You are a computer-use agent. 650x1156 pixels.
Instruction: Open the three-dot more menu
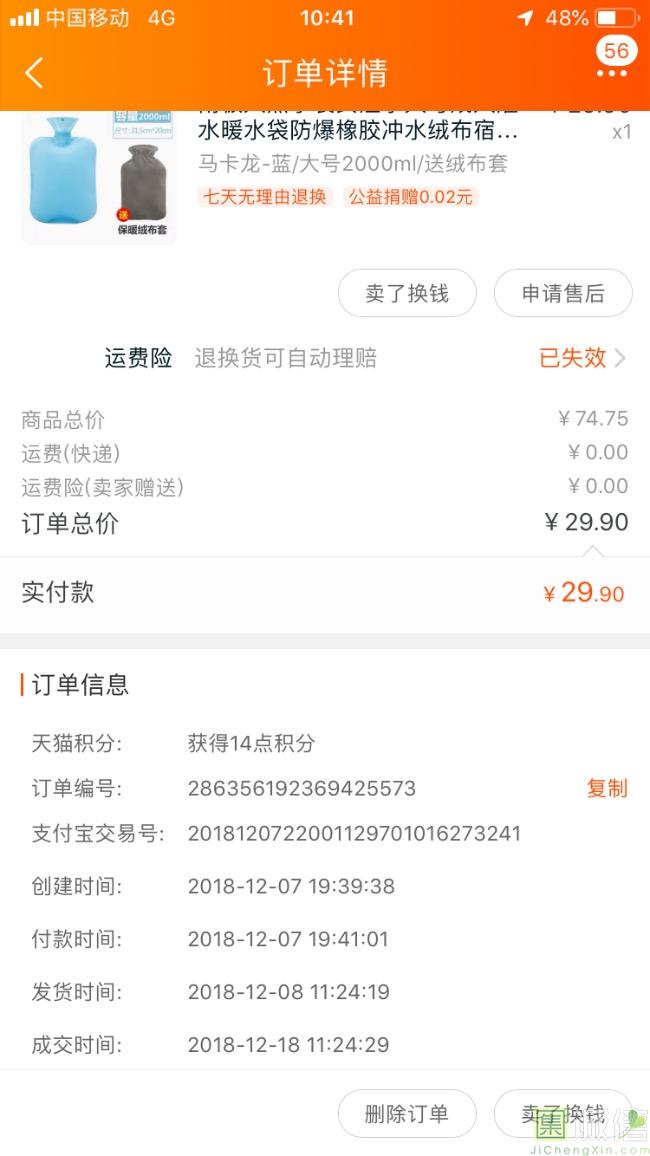click(612, 73)
